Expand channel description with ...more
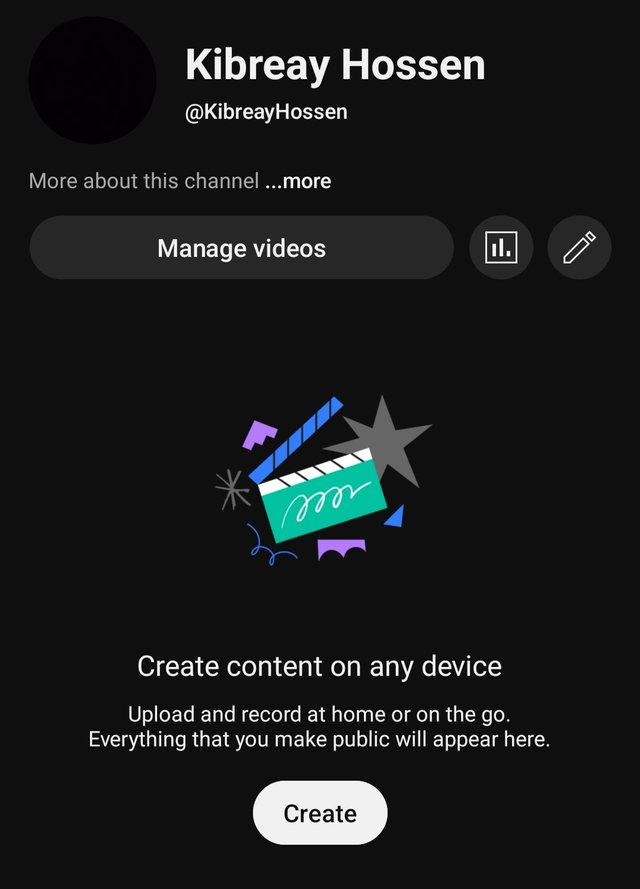Screen dimensions: 640x889 298,181
